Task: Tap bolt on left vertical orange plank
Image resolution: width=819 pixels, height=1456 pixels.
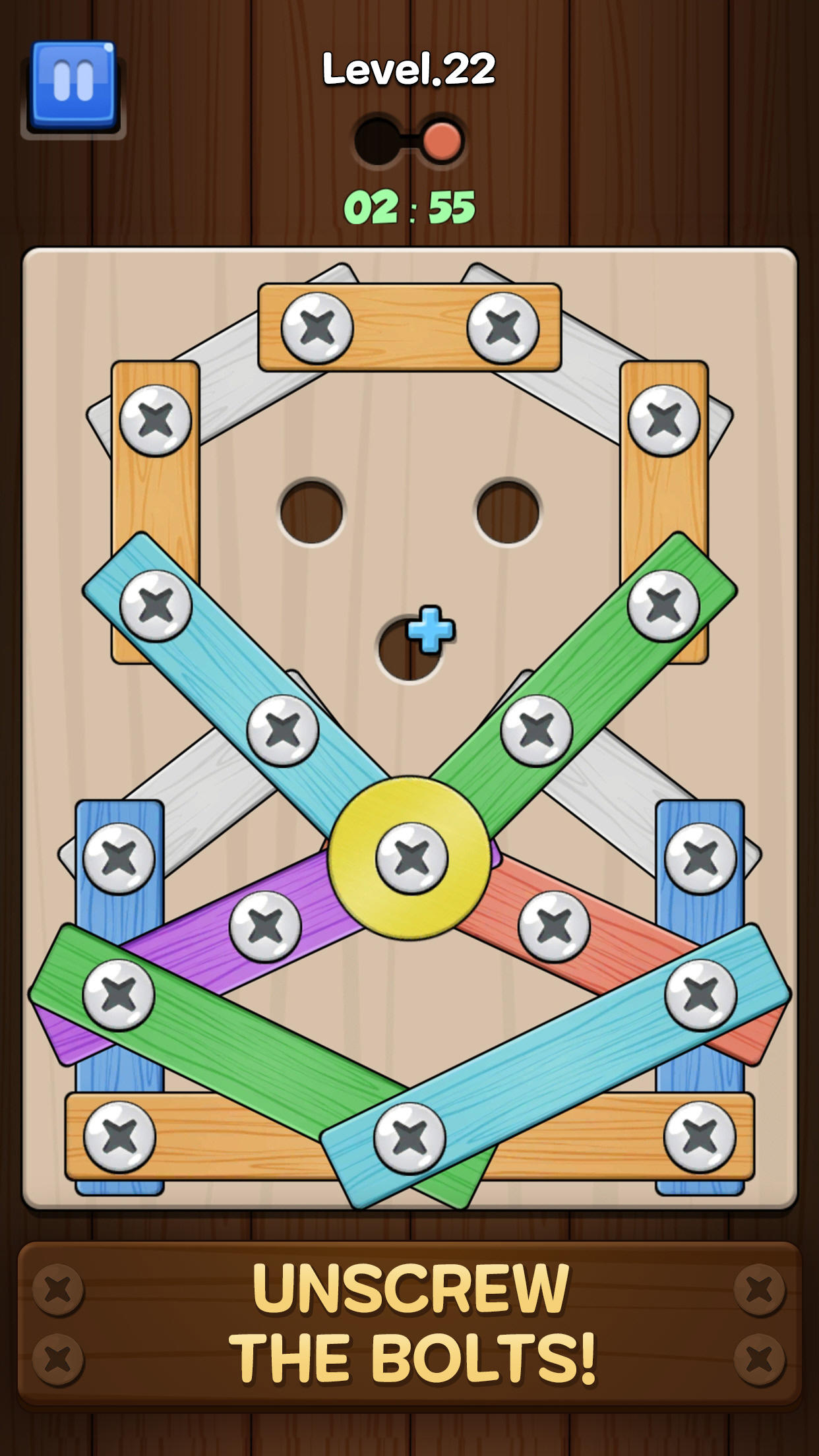Action: (x=156, y=420)
